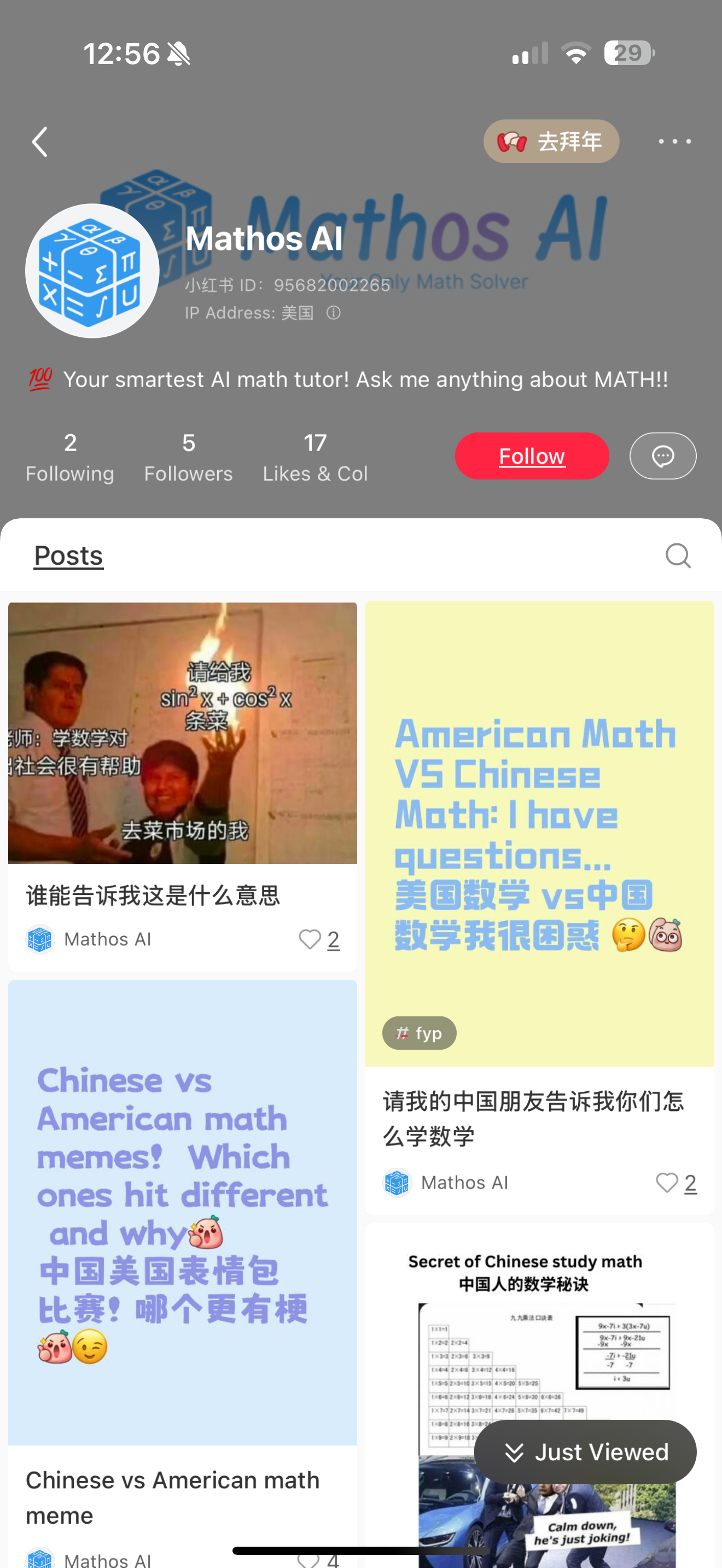Open post 请我的中国朋友告诉我你们怎么学数学
This screenshot has width=722, height=1568.
pyautogui.click(x=539, y=834)
